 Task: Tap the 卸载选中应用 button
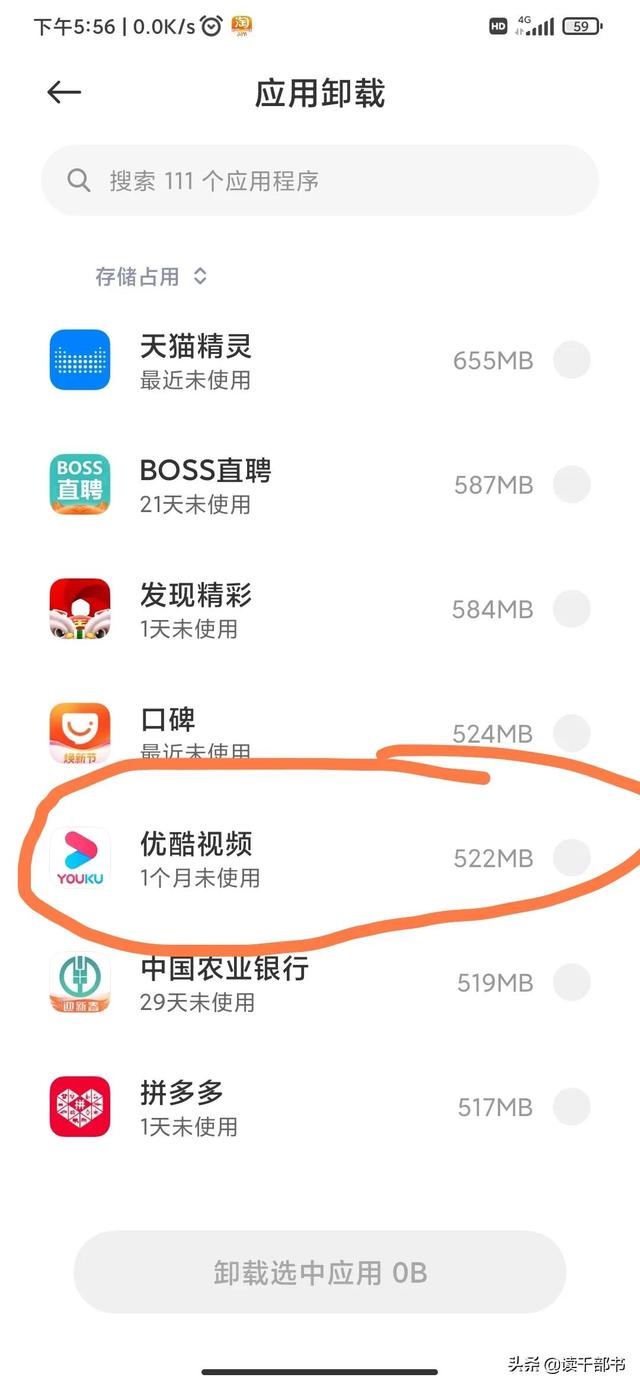(x=320, y=1272)
